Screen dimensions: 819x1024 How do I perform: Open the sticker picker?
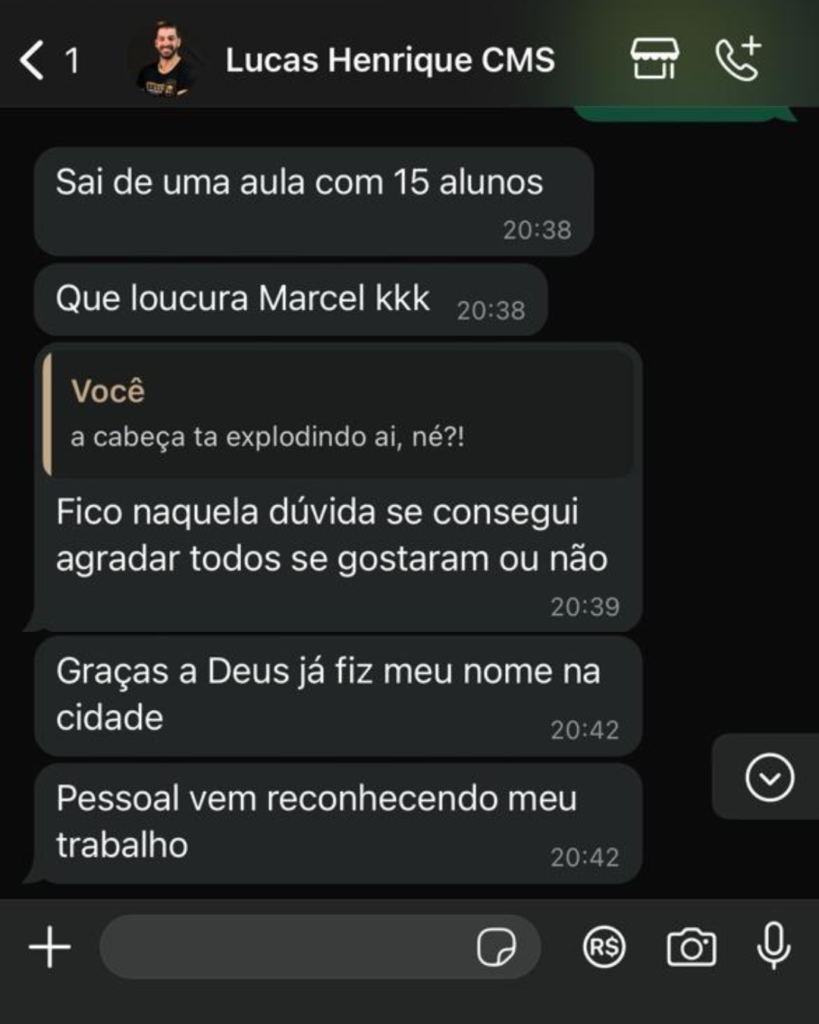pos(496,946)
